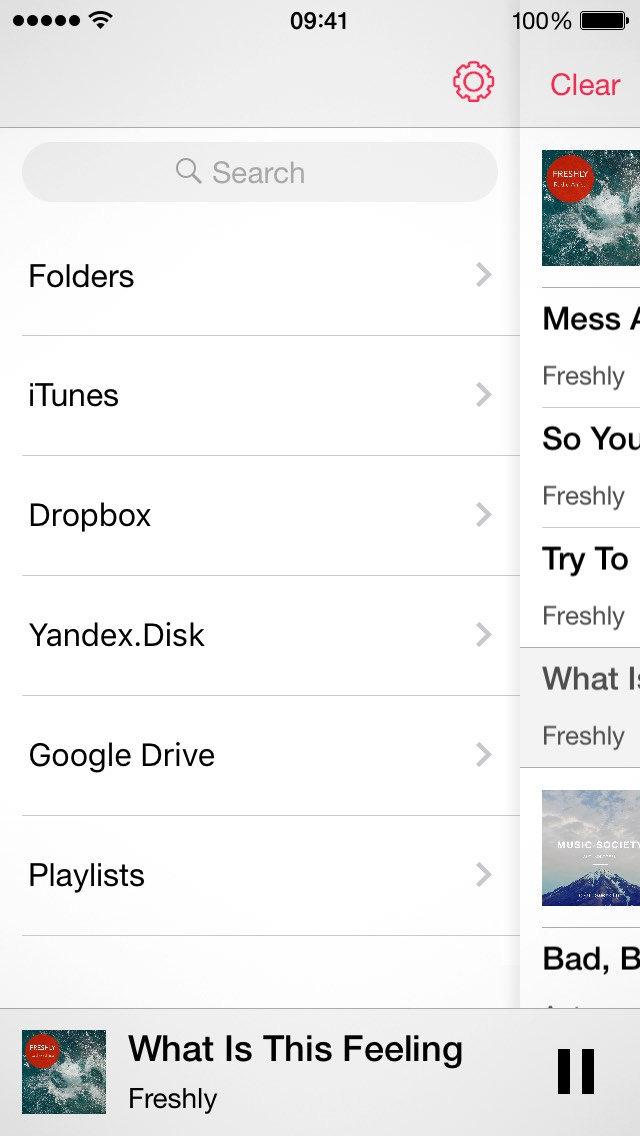The width and height of the screenshot is (640, 1136).
Task: Tap the Search field
Action: click(x=259, y=172)
